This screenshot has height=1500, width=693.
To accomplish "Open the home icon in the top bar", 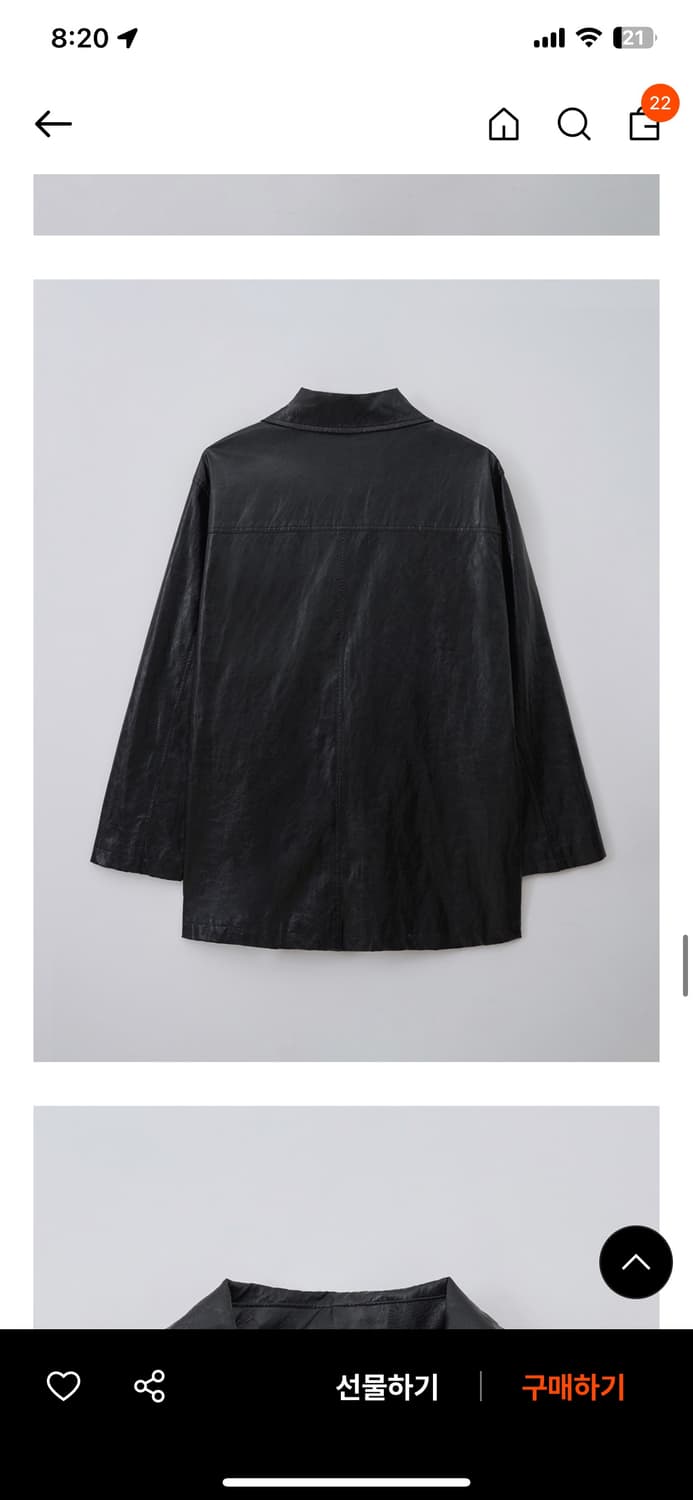I will click(x=503, y=125).
